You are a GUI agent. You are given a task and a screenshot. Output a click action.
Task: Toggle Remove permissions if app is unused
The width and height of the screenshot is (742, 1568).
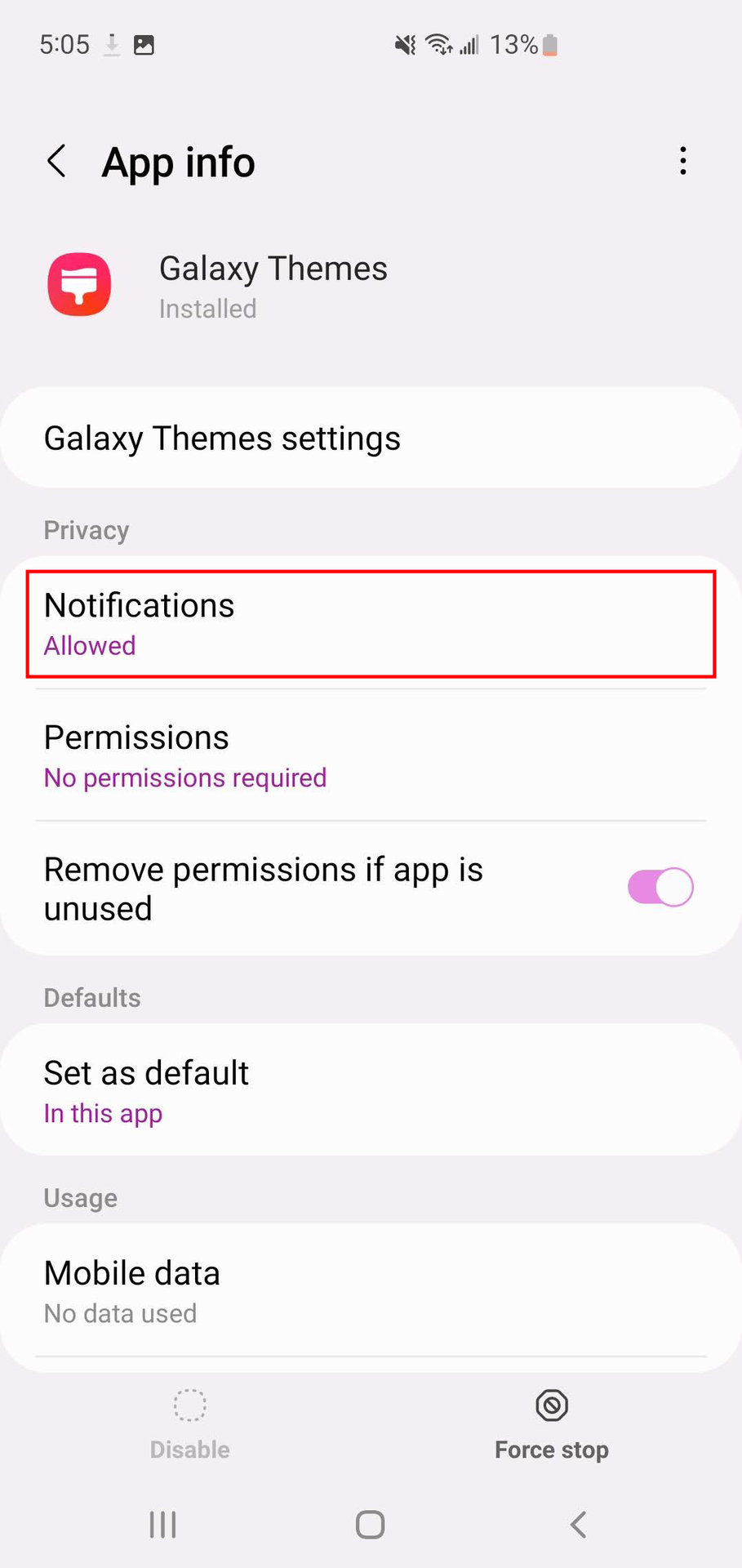(660, 888)
